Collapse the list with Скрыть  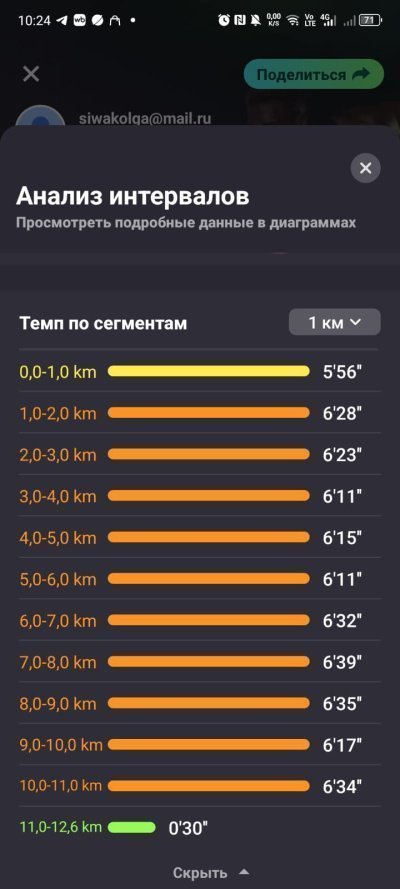211,872
